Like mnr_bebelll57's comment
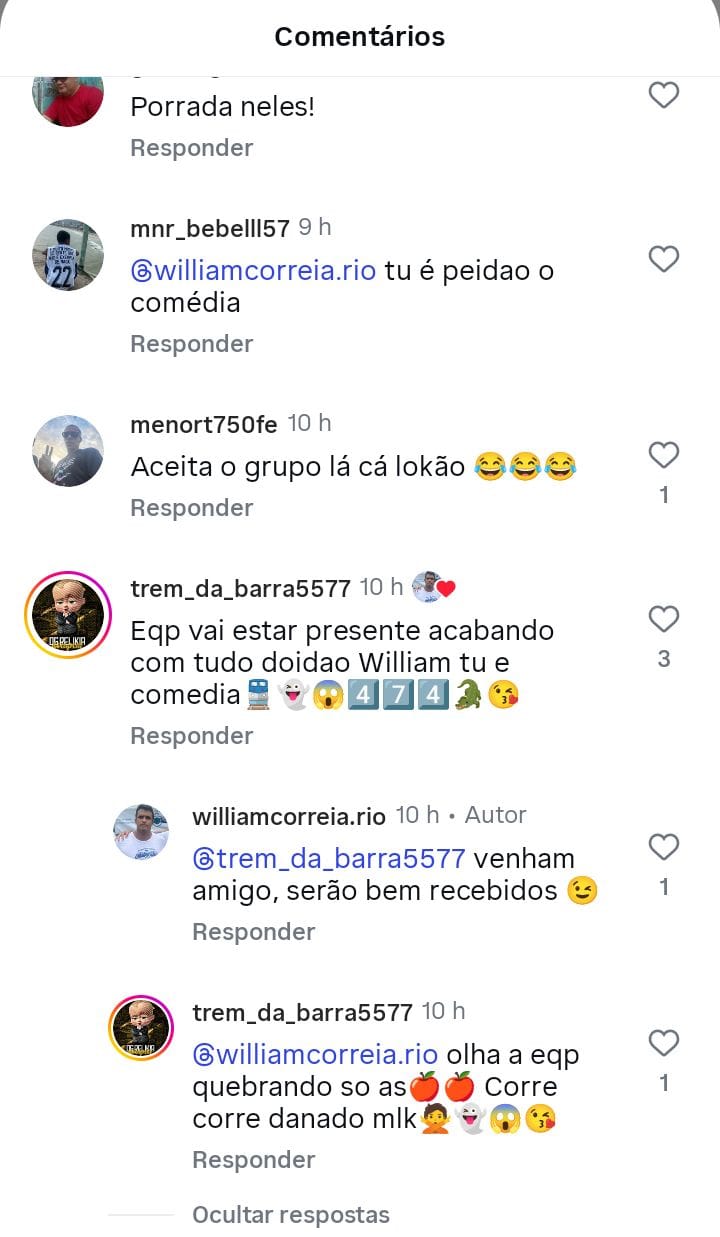This screenshot has width=720, height=1237. click(x=664, y=260)
